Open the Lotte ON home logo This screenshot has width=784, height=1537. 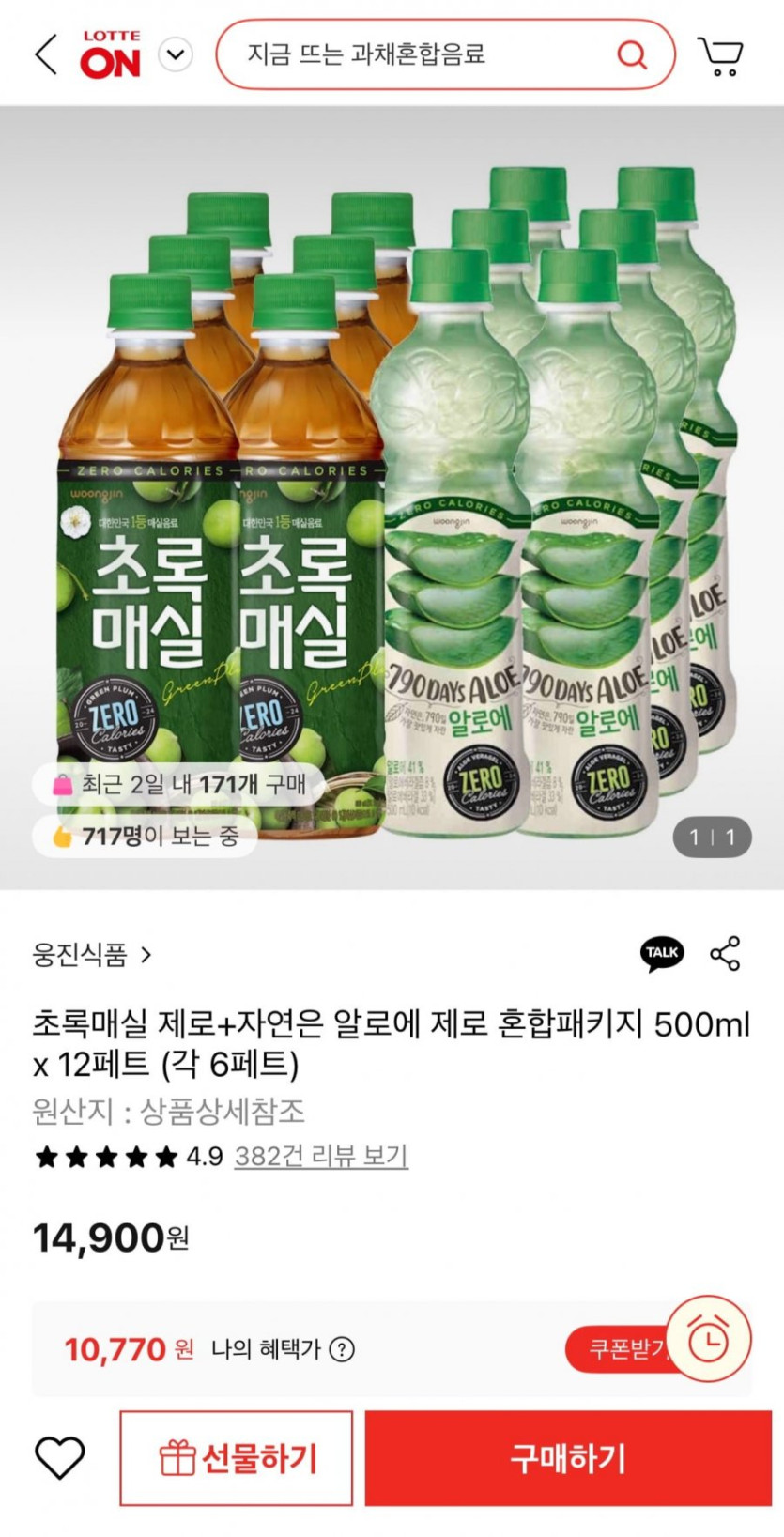click(x=111, y=54)
